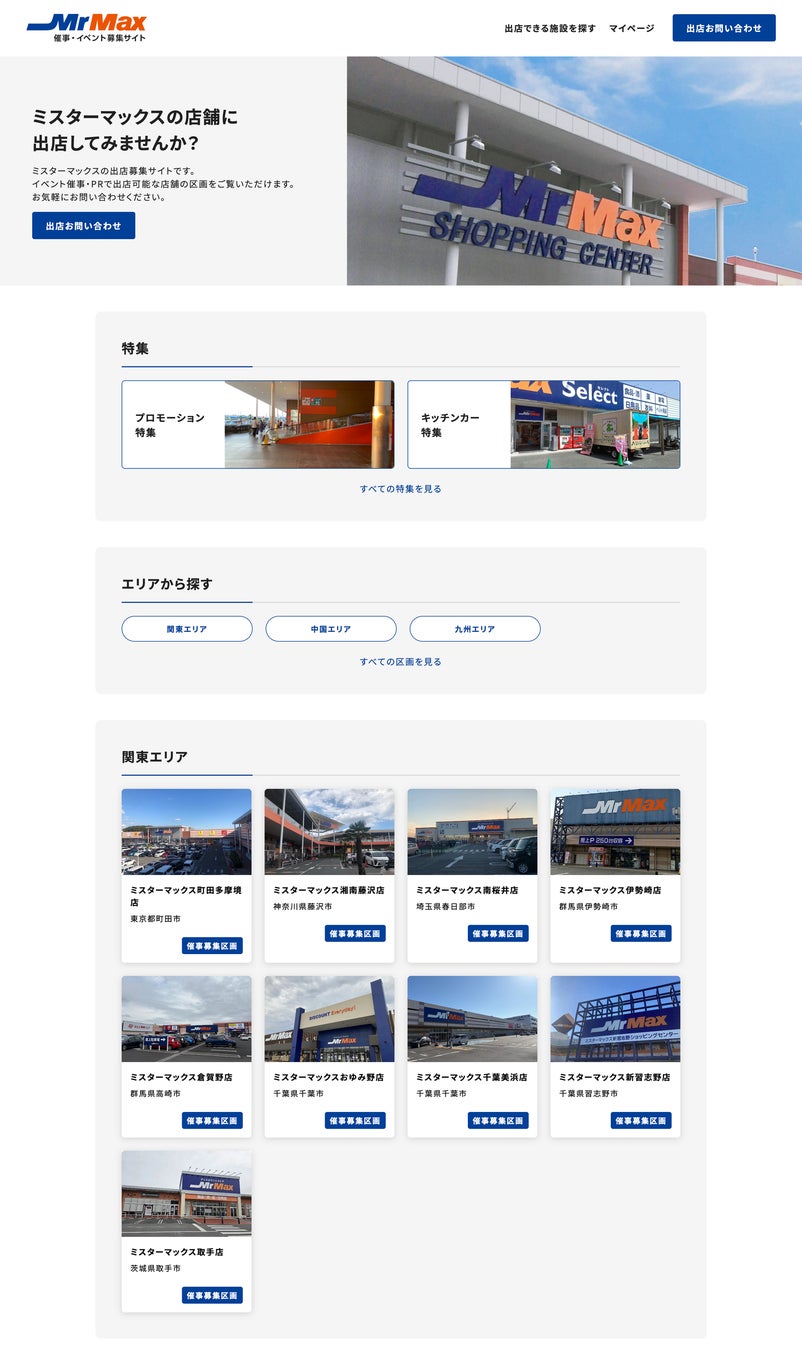View all features via すべての特集を見る
802x1350 pixels.
400,489
